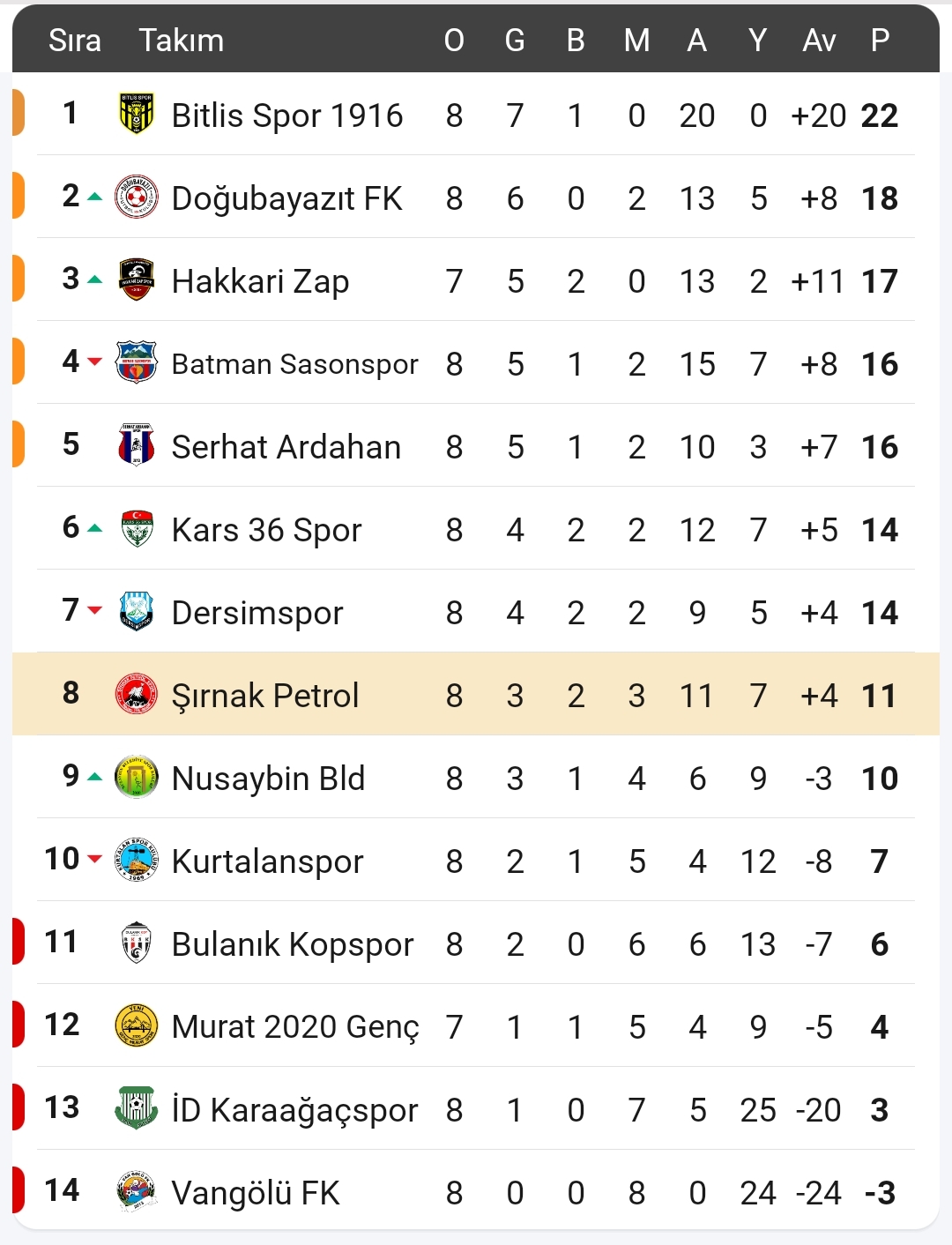
Task: Select Dersimspor in the standings
Action: tap(257, 613)
